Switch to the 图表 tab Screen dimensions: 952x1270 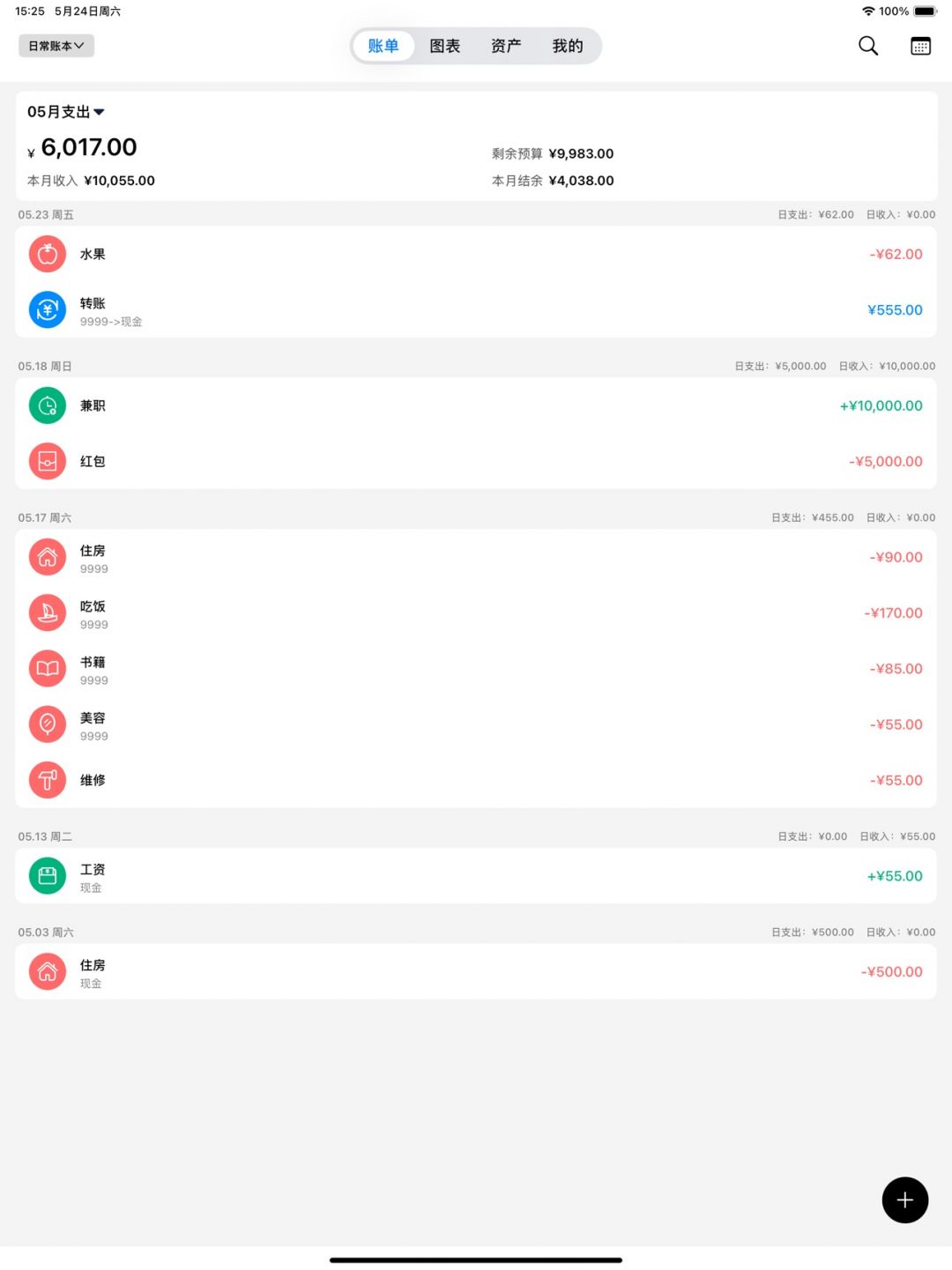[444, 46]
